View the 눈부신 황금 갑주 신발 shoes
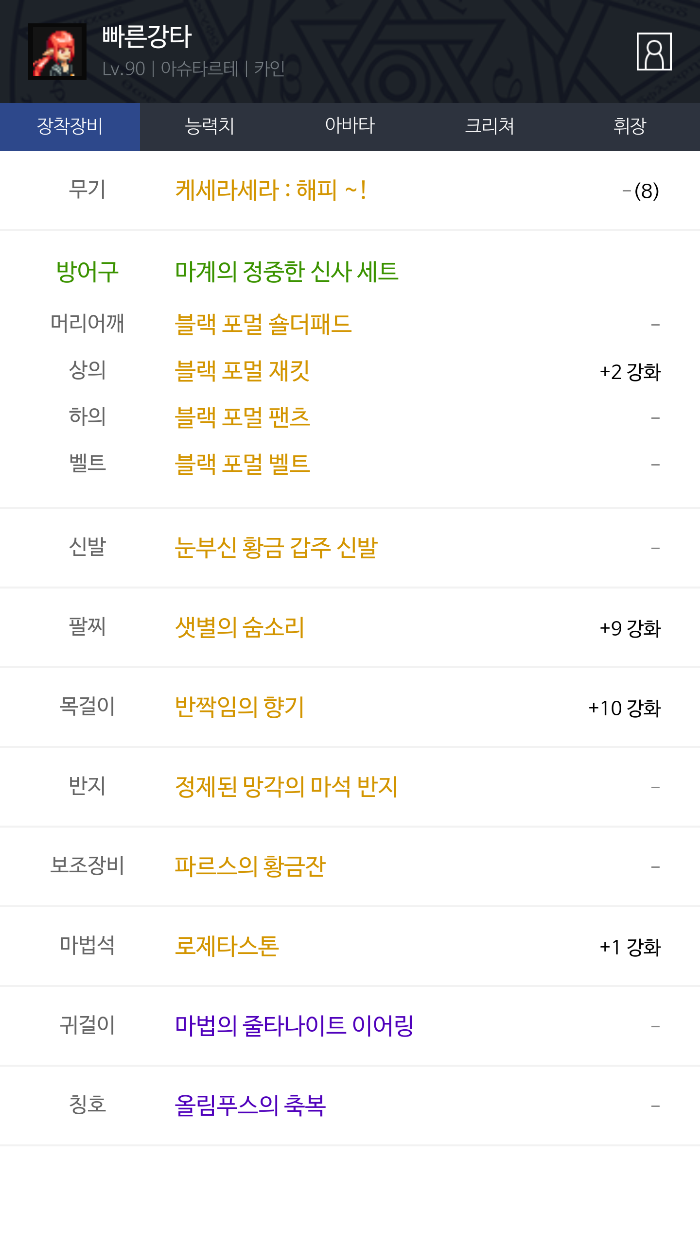Image resolution: width=700 pixels, height=1244 pixels. point(276,548)
